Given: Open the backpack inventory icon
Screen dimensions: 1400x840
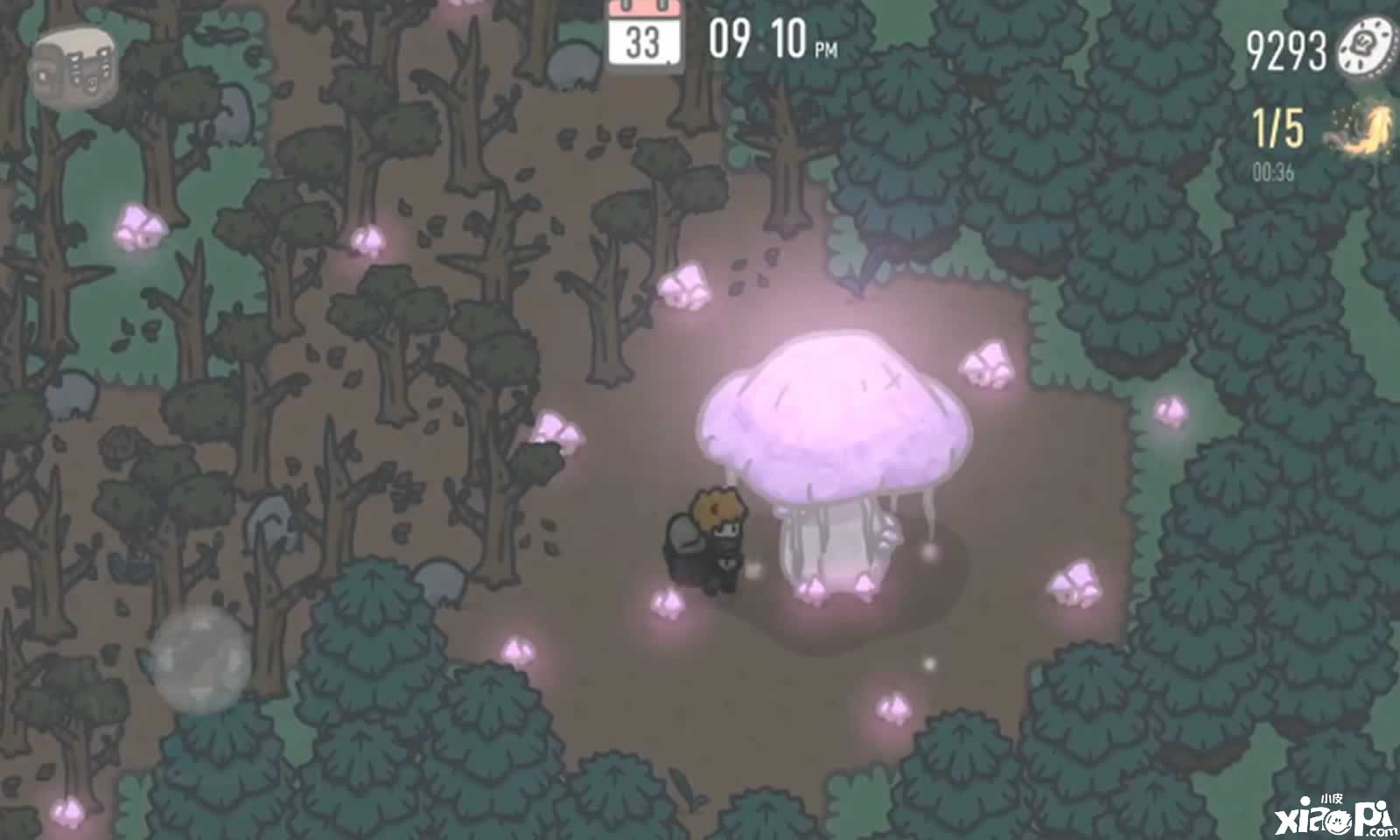Looking at the screenshot, I should pos(67,66).
